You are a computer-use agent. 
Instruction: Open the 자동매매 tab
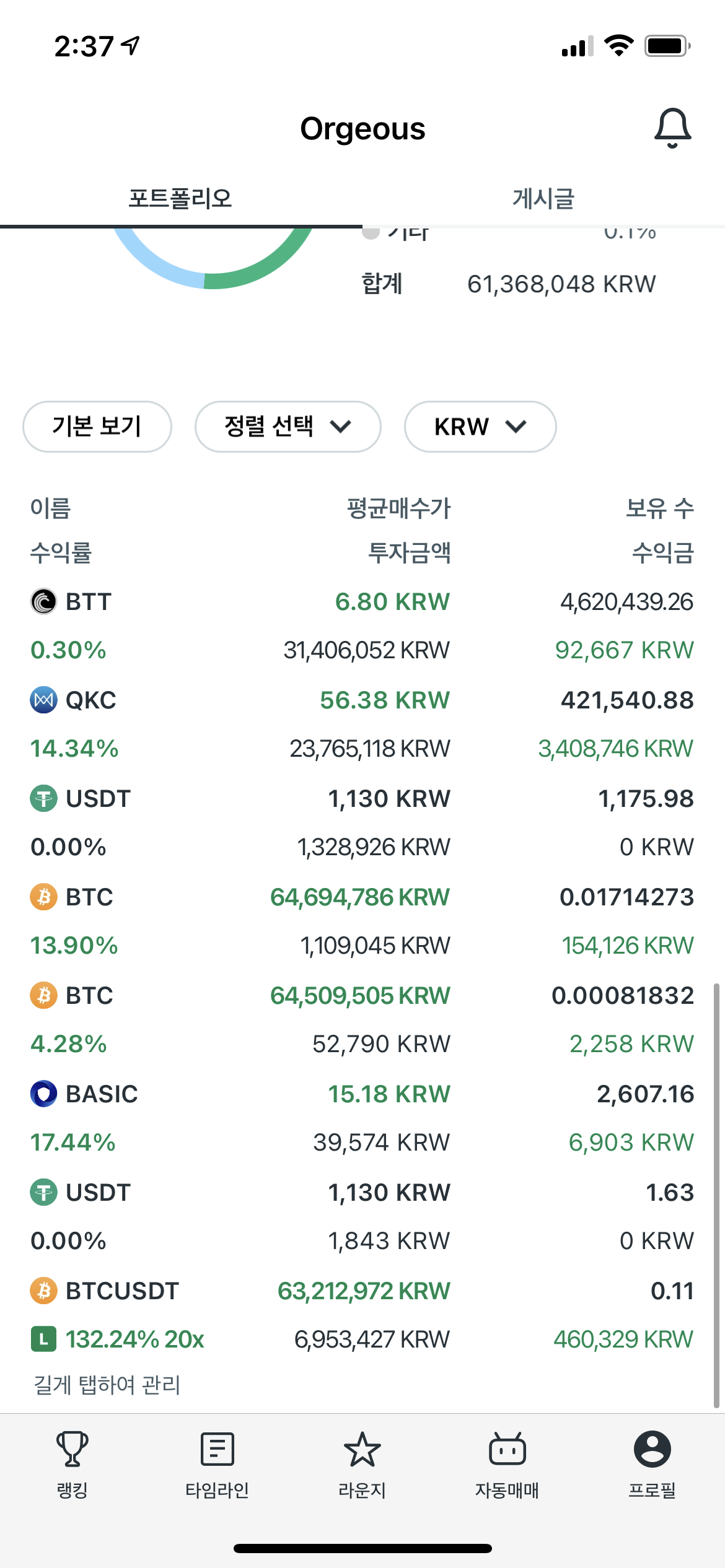[x=507, y=1465]
